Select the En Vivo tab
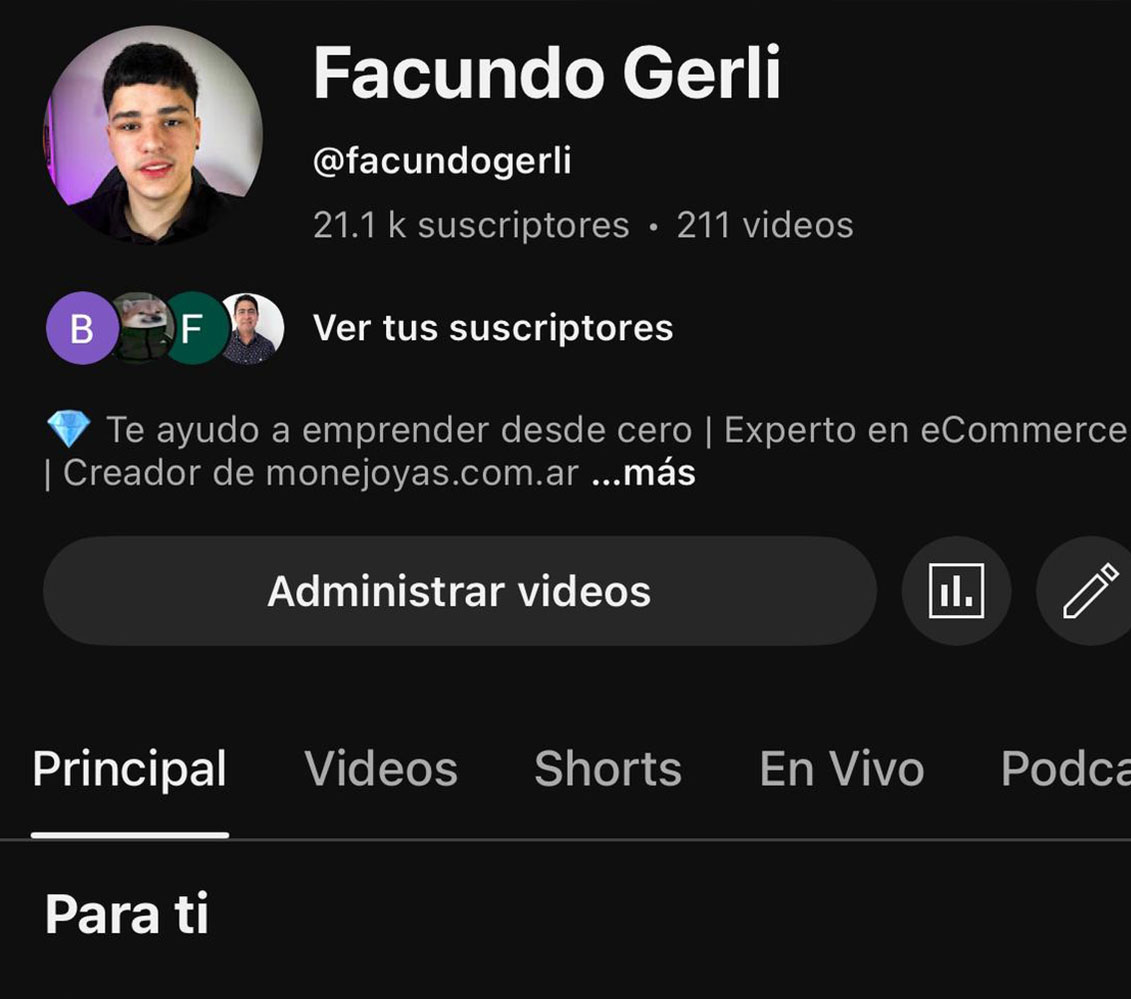The height and width of the screenshot is (999, 1131). 842,769
